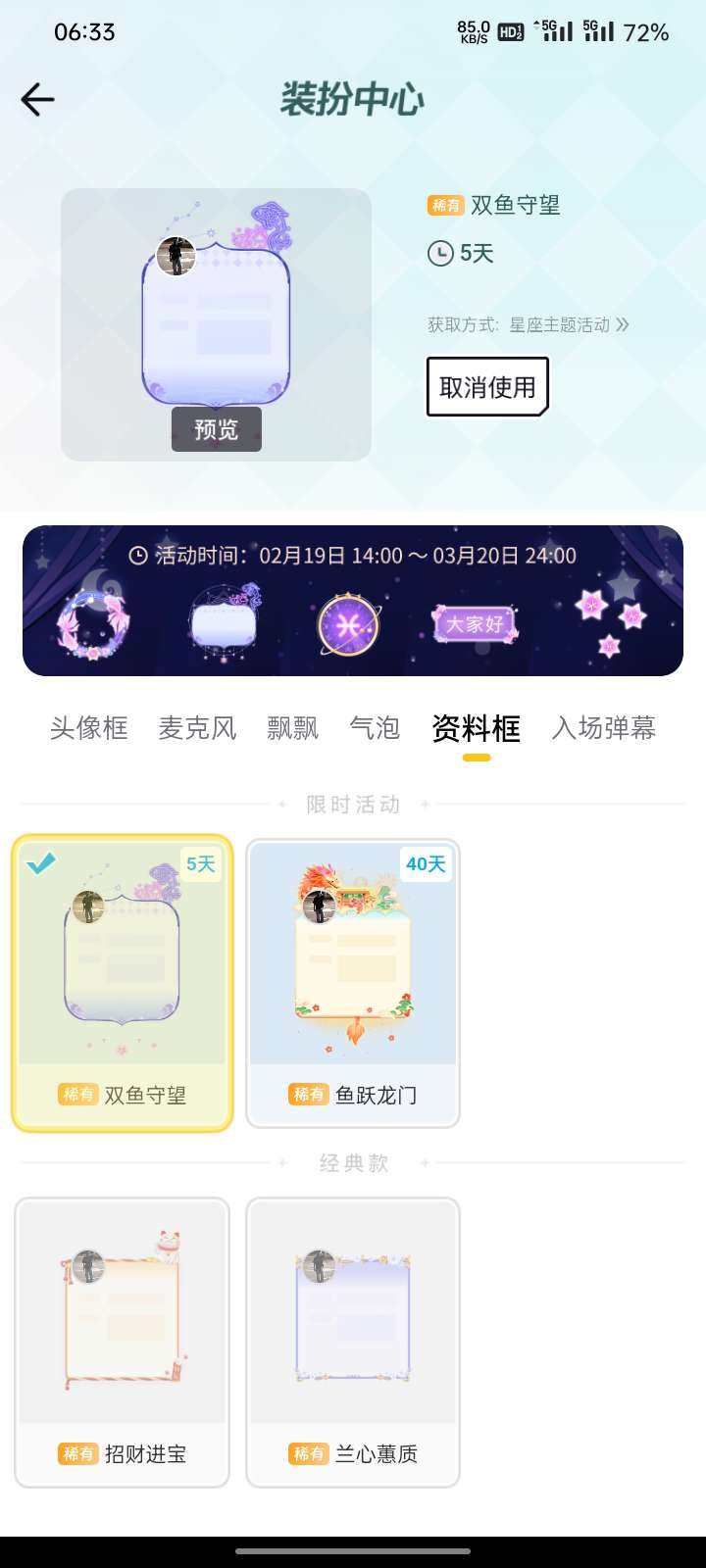Switch to the 头像框 tab
This screenshot has width=706, height=1568.
[89, 728]
